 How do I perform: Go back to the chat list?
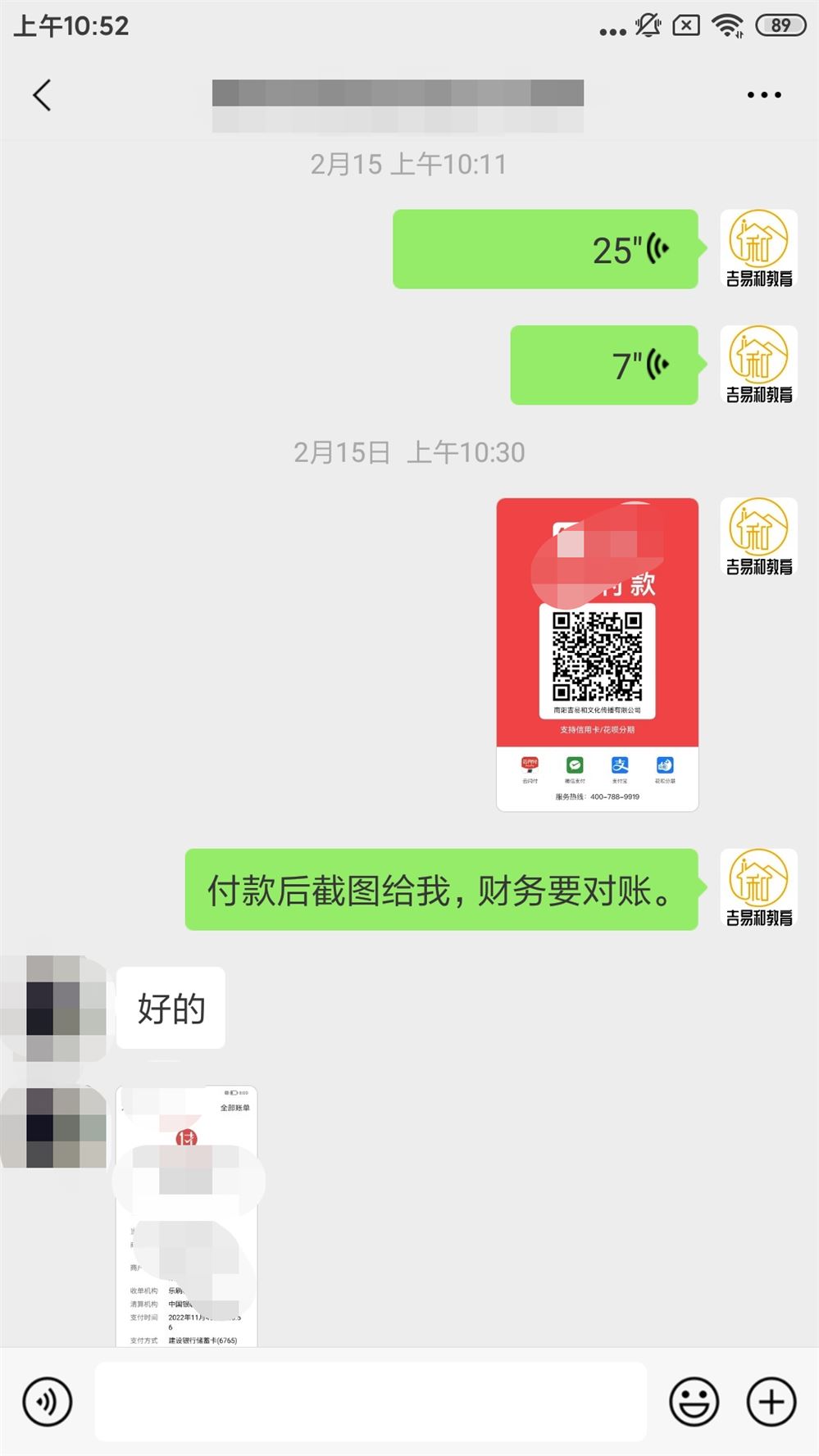coord(43,95)
